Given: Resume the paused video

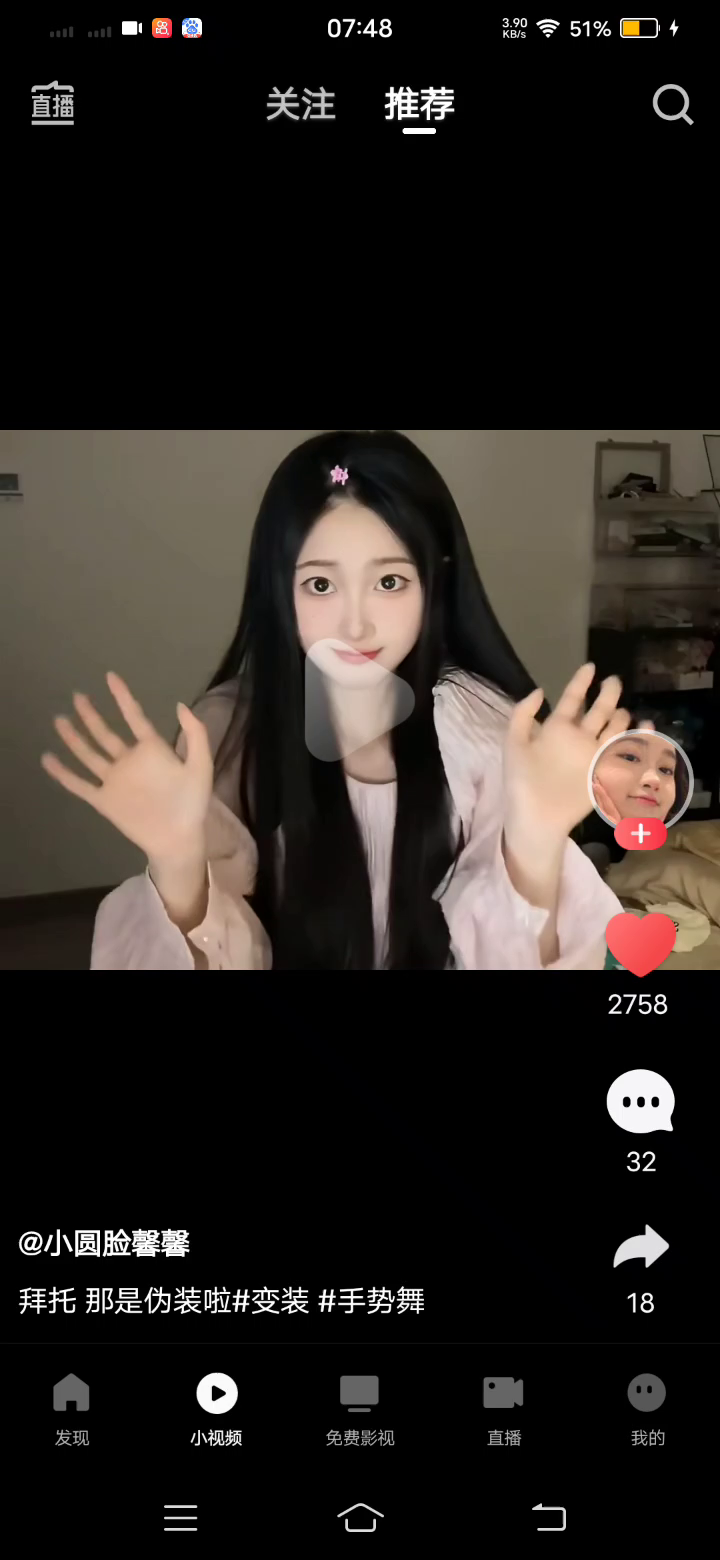Looking at the screenshot, I should click(359, 700).
